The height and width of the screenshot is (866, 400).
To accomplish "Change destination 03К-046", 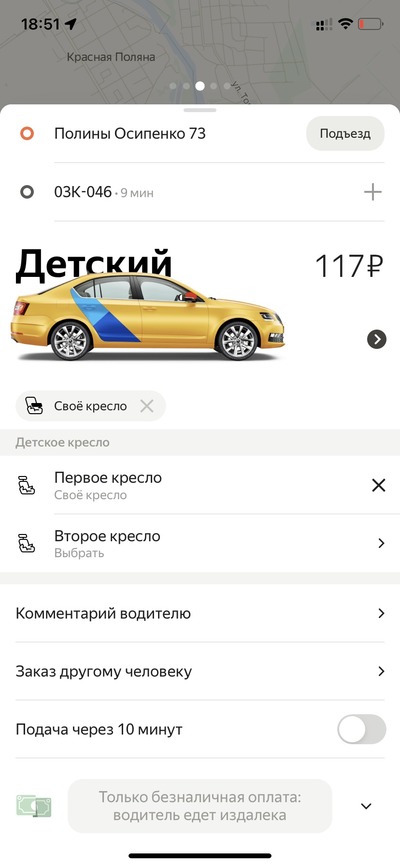I will click(x=104, y=192).
